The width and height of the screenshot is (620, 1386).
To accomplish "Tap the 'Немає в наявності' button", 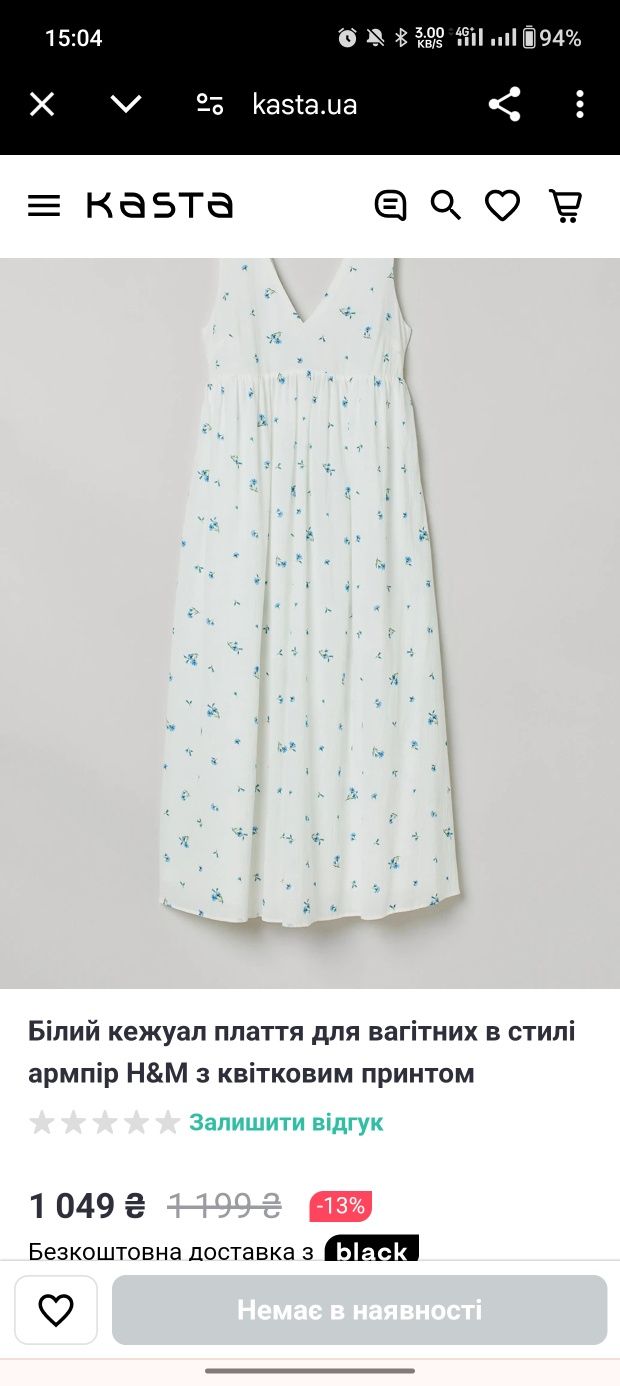I will (x=359, y=1310).
